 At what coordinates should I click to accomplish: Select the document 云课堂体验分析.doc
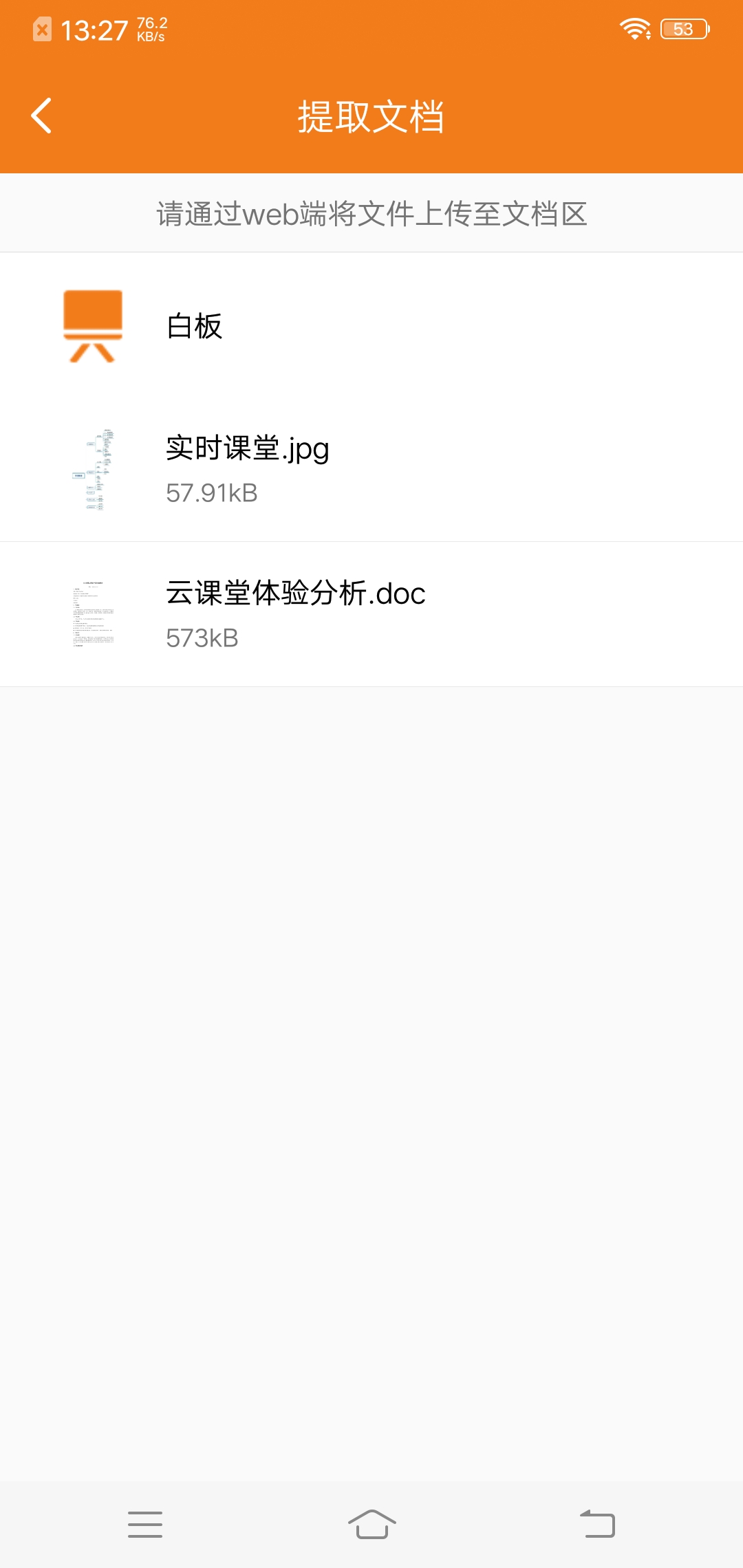click(371, 614)
